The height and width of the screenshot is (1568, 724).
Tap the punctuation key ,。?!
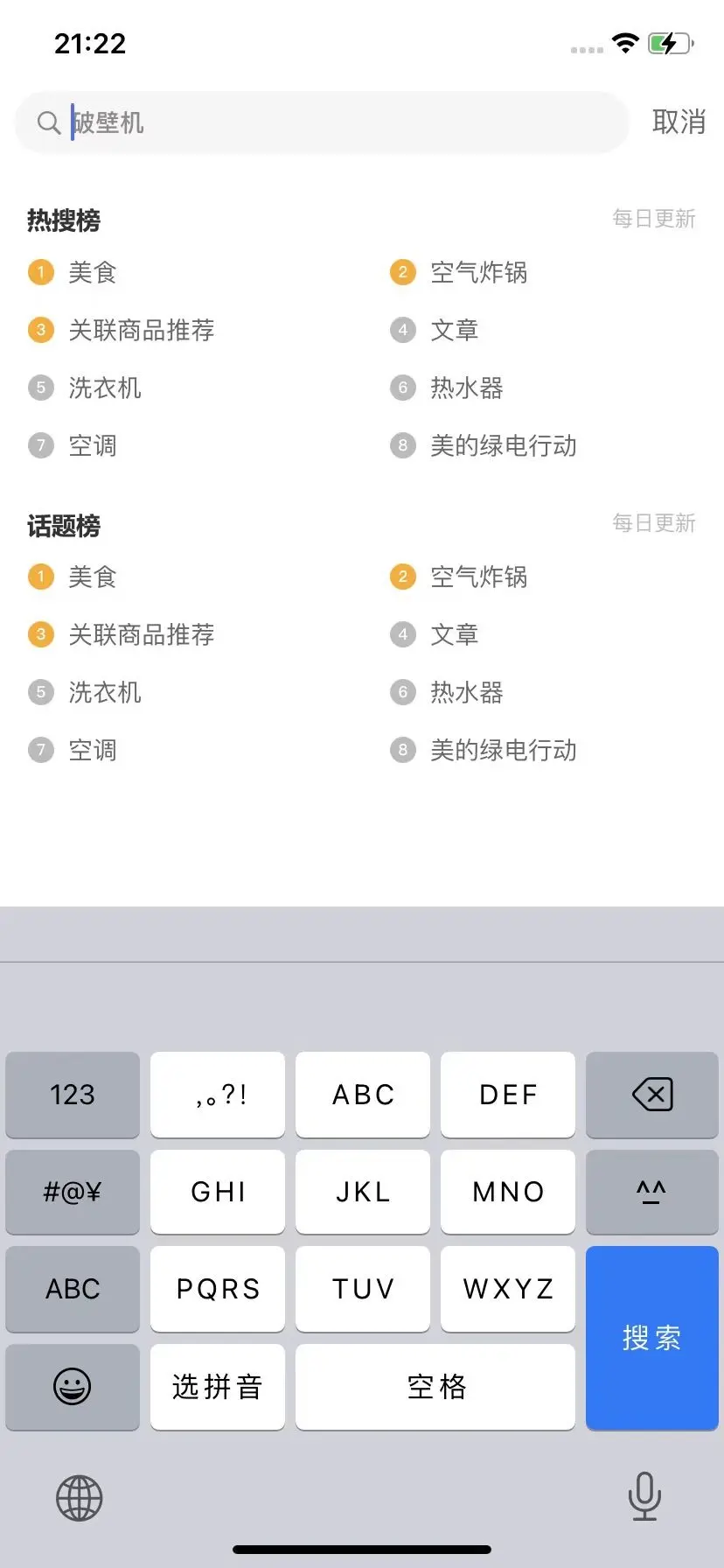pos(217,1095)
